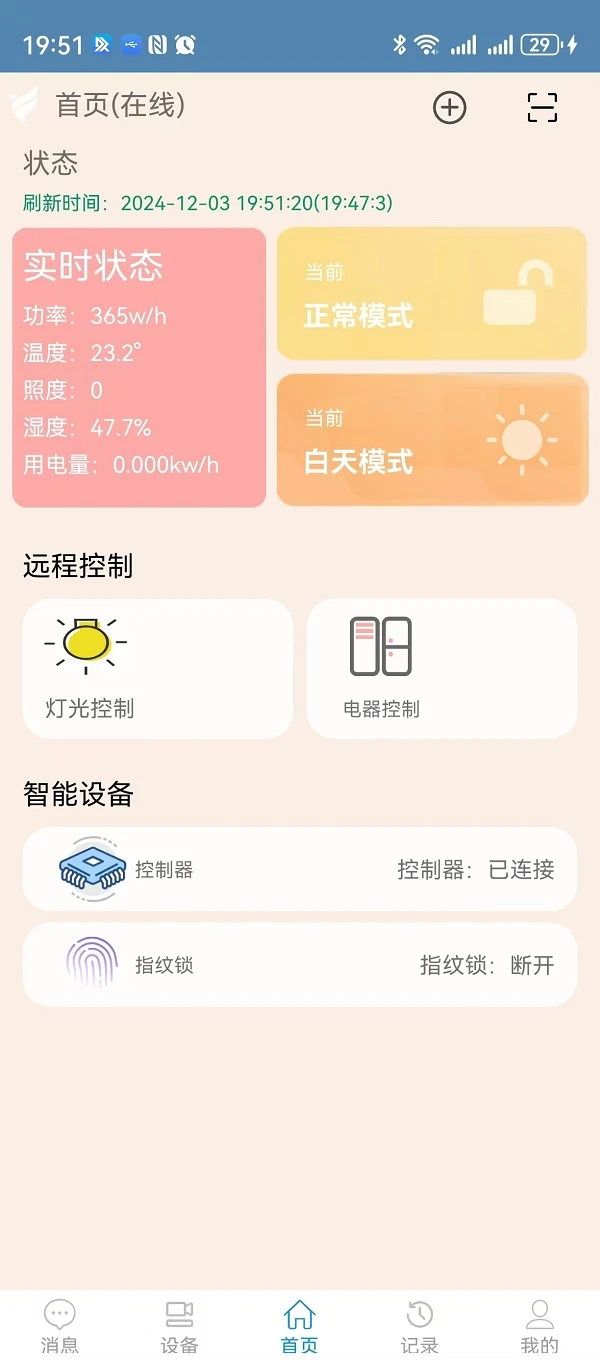Image resolution: width=600 pixels, height=1360 pixels.
Task: Open the 白天模式 card
Action: coord(431,440)
